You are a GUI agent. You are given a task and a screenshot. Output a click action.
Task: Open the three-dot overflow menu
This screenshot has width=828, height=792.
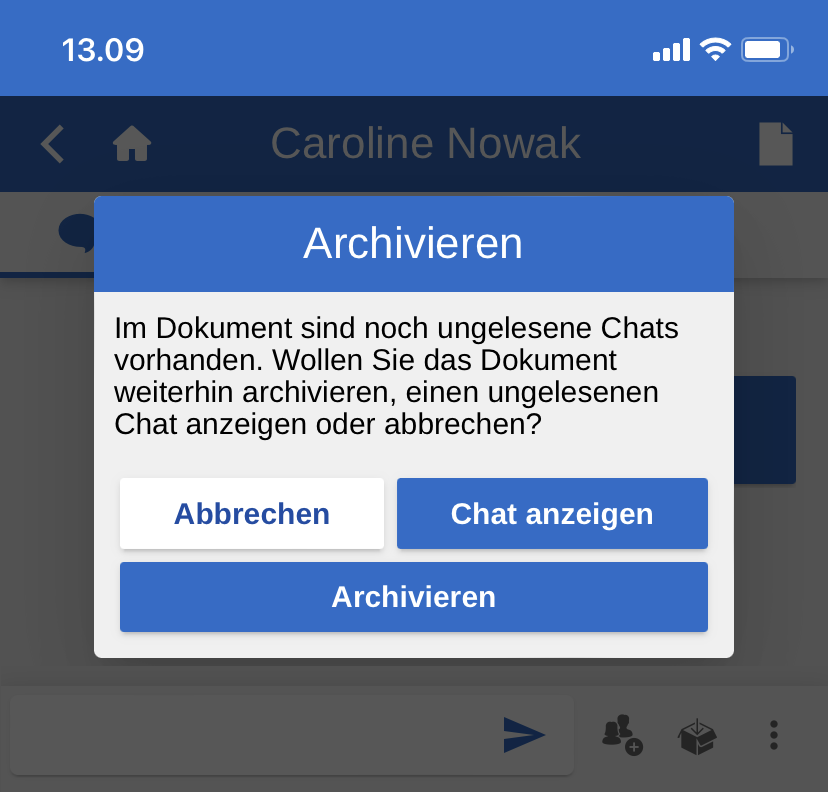click(773, 735)
